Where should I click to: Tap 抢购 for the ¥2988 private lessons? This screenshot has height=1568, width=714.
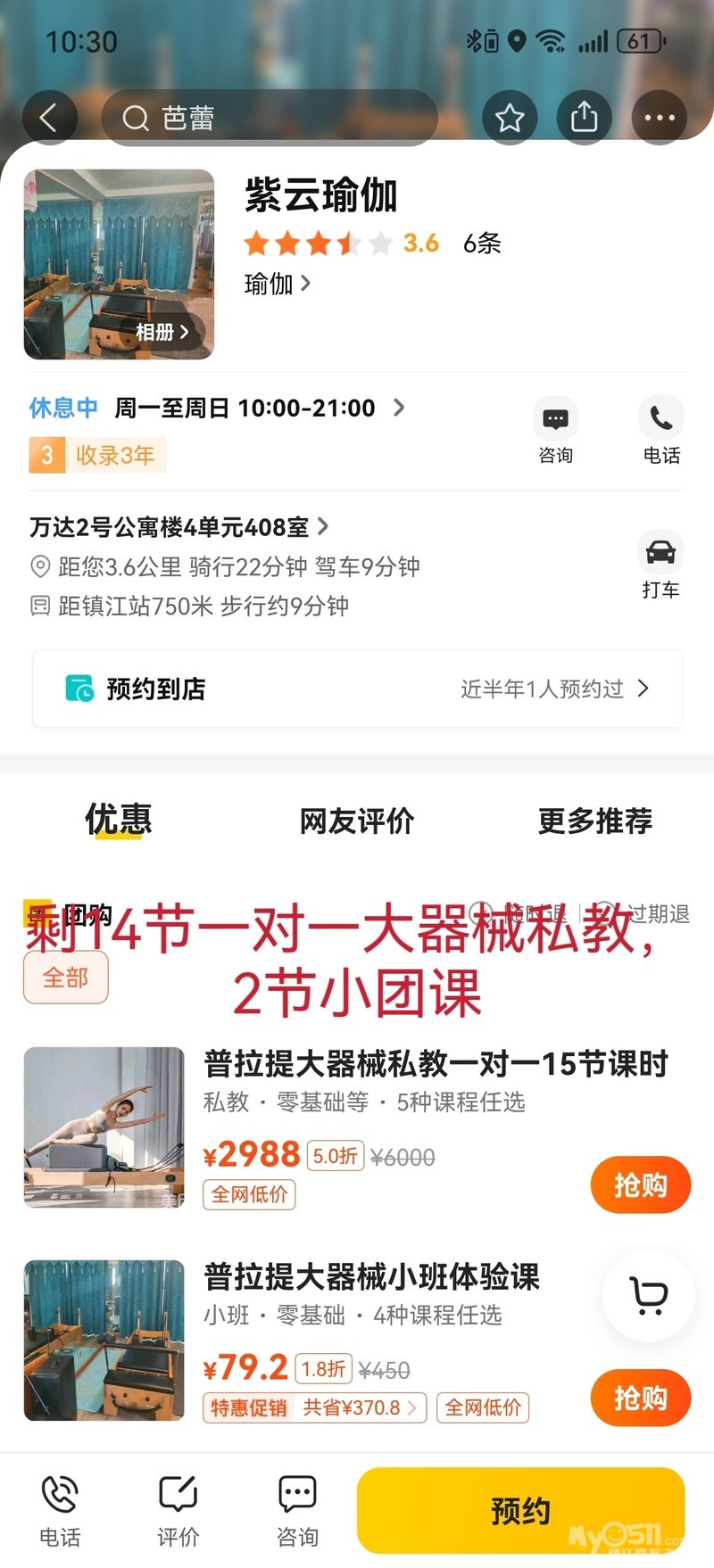pyautogui.click(x=640, y=1184)
